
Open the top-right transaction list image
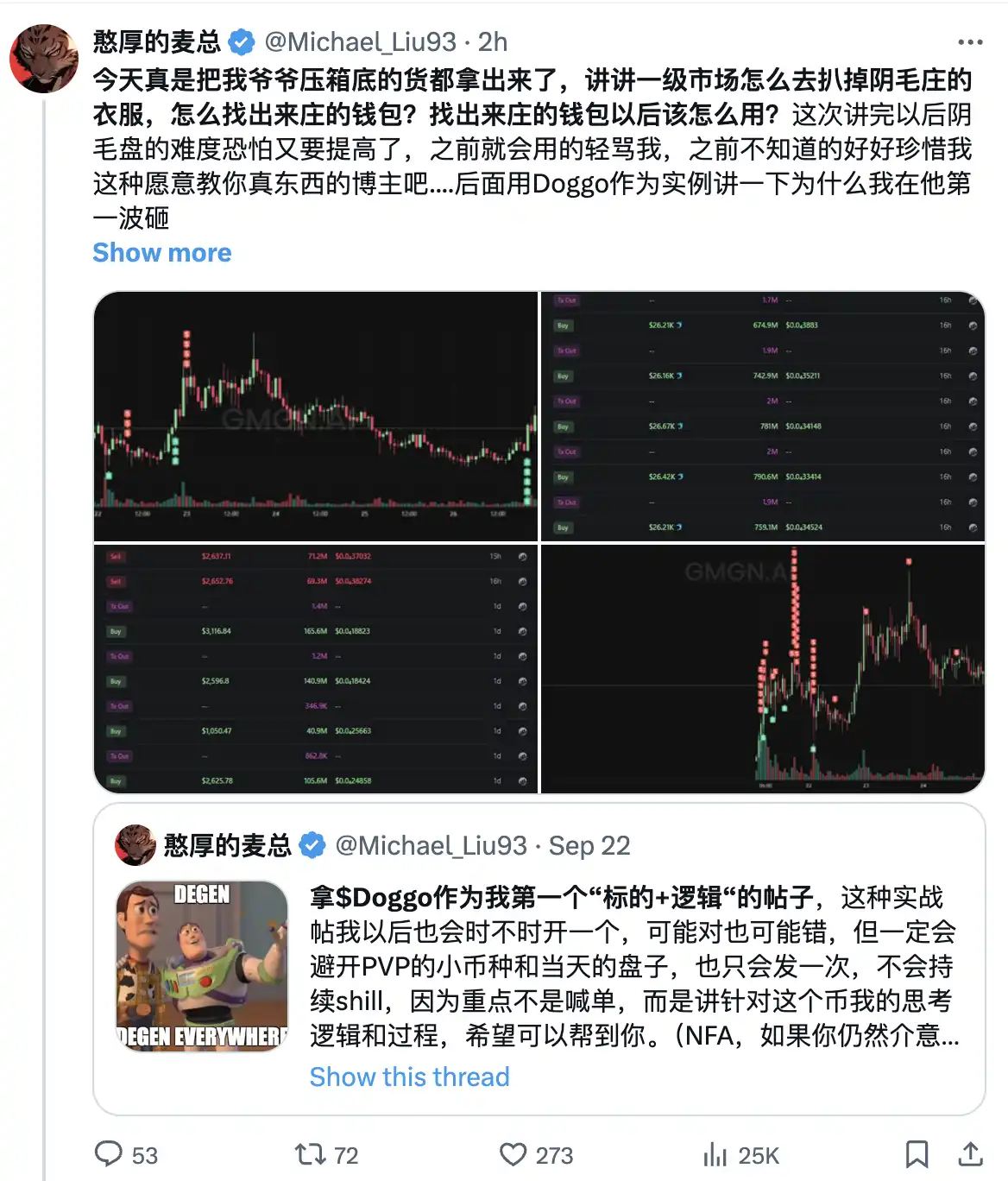coord(763,416)
